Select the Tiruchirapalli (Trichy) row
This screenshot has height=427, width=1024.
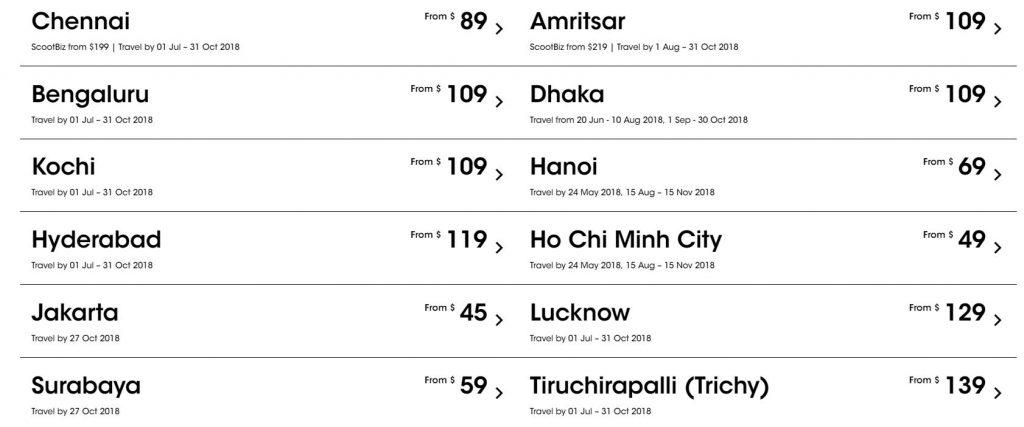[649, 386]
